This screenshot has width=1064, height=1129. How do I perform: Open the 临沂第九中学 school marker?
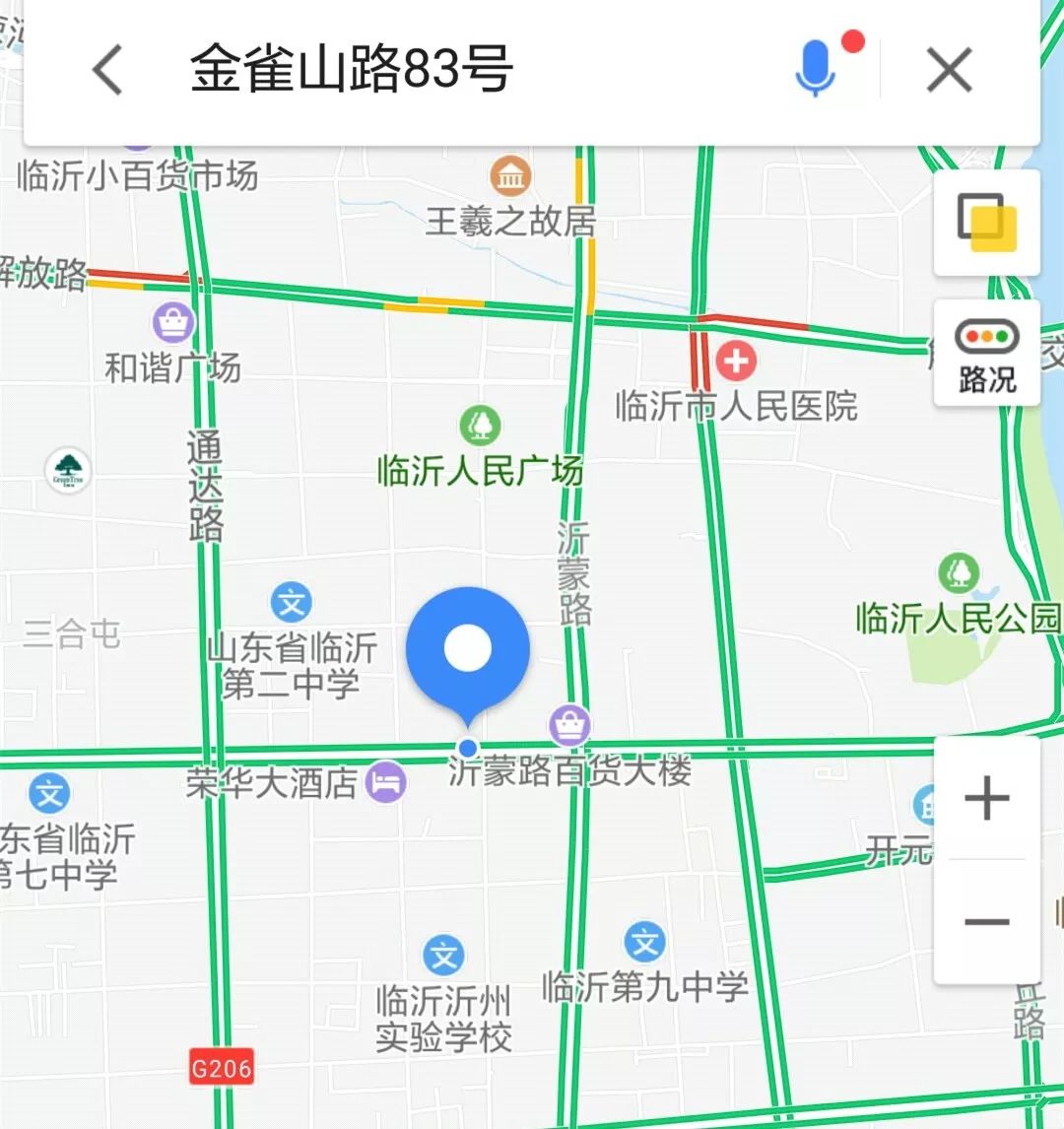point(644,944)
